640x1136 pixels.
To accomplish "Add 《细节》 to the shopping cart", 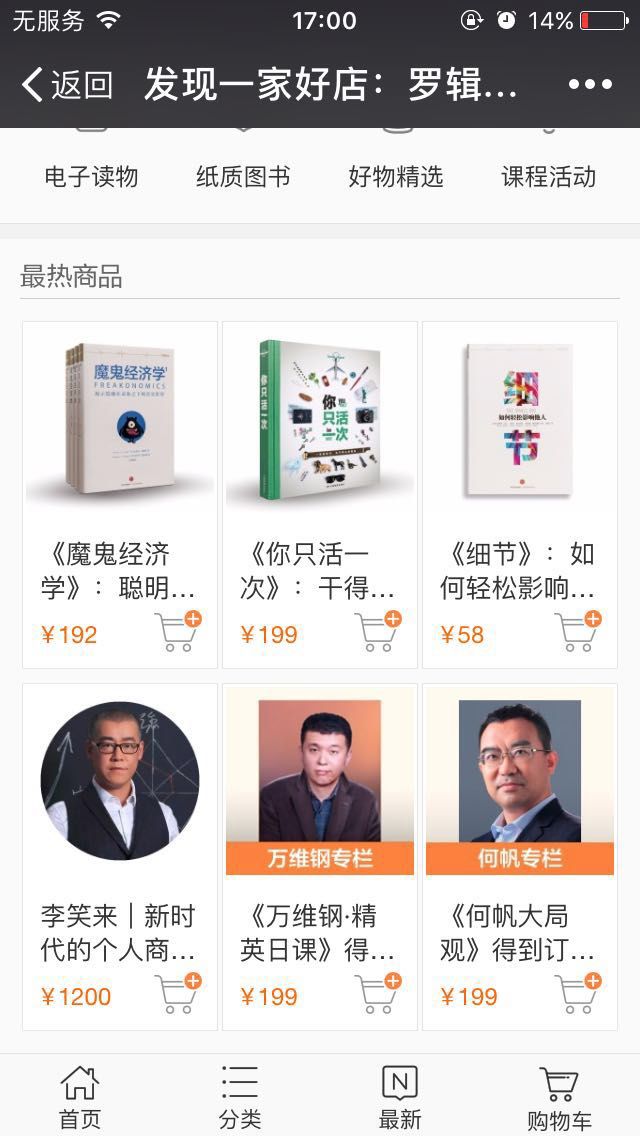I will coord(578,631).
